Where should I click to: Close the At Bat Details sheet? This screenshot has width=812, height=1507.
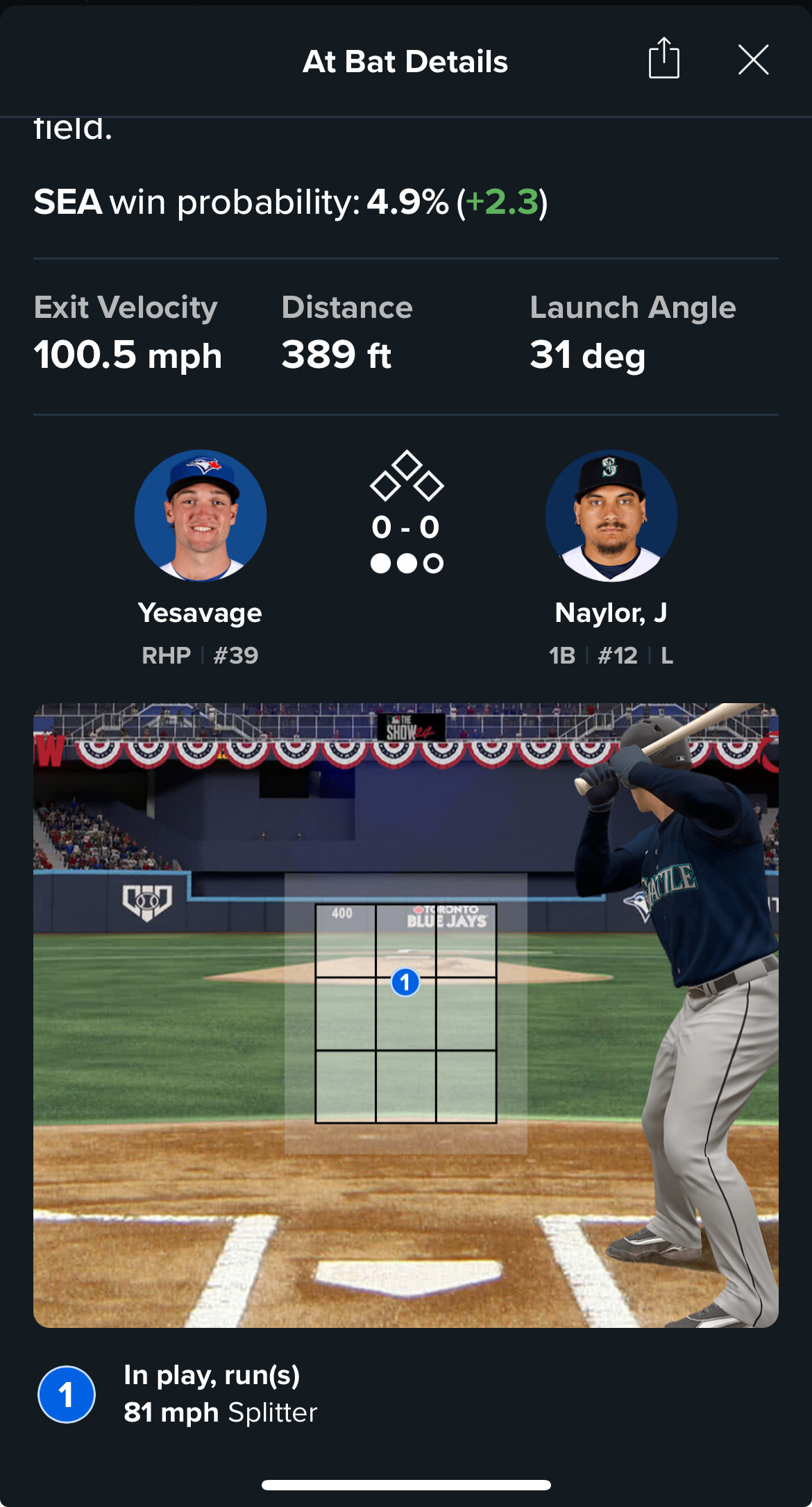pyautogui.click(x=753, y=60)
